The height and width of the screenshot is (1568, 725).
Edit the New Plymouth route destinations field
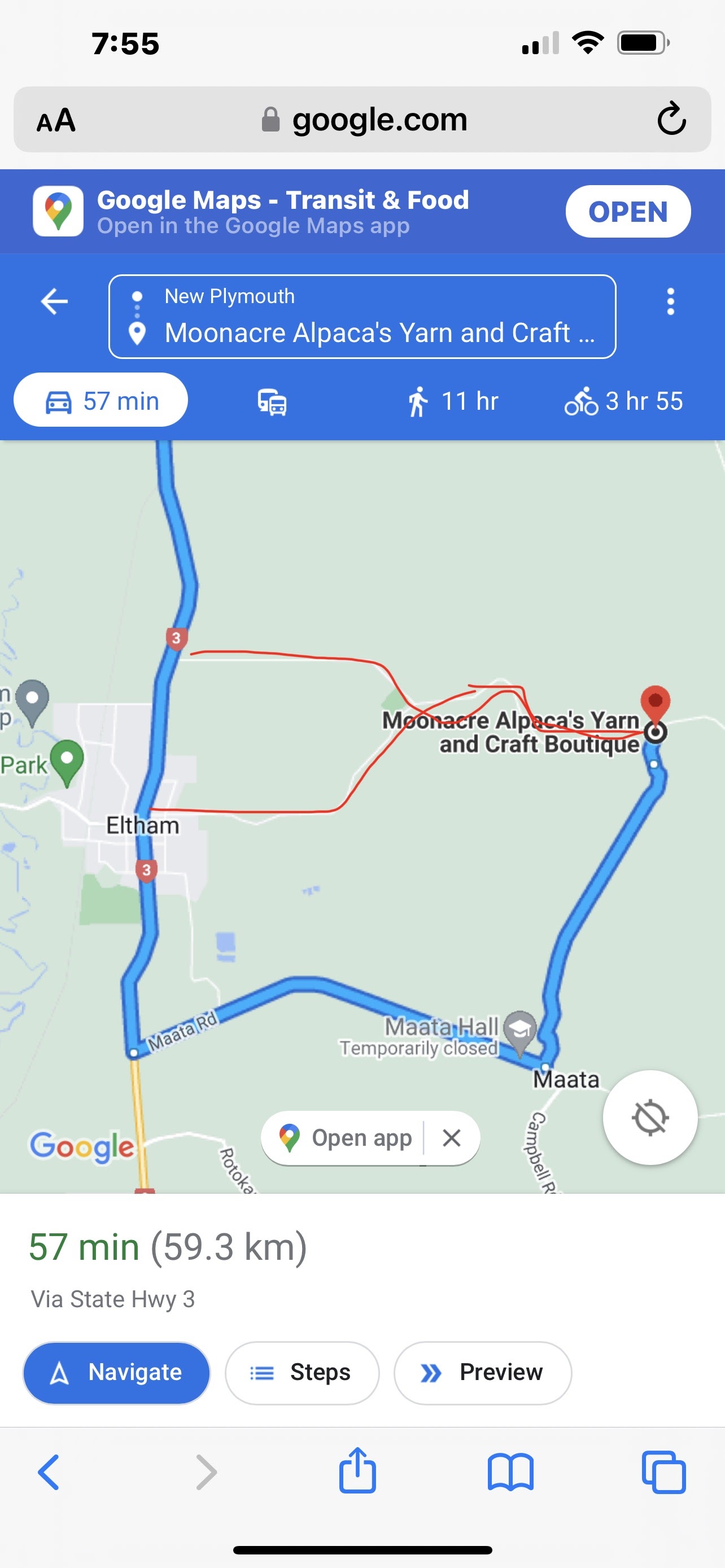coord(362,317)
